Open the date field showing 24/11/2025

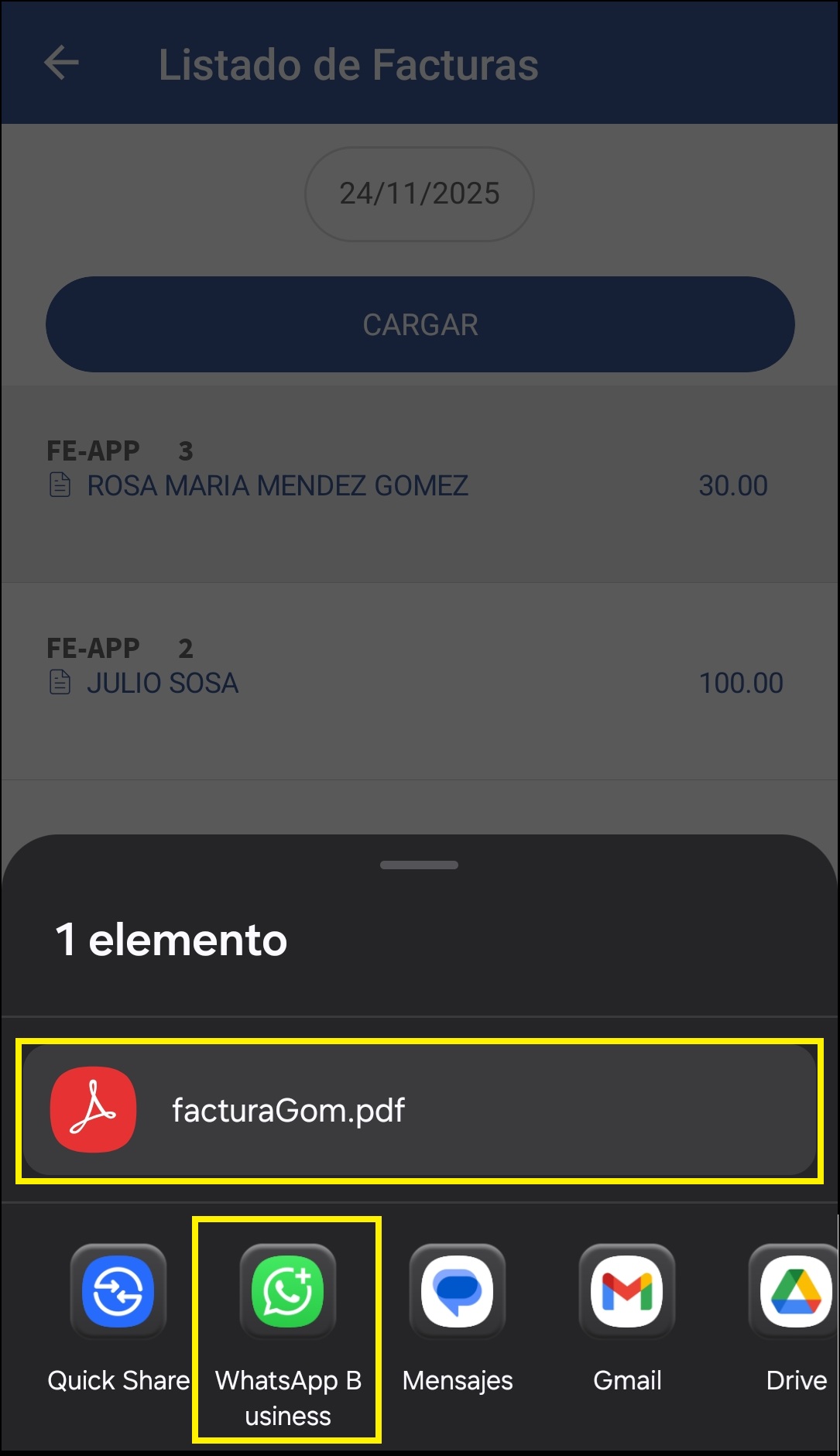[x=419, y=194]
